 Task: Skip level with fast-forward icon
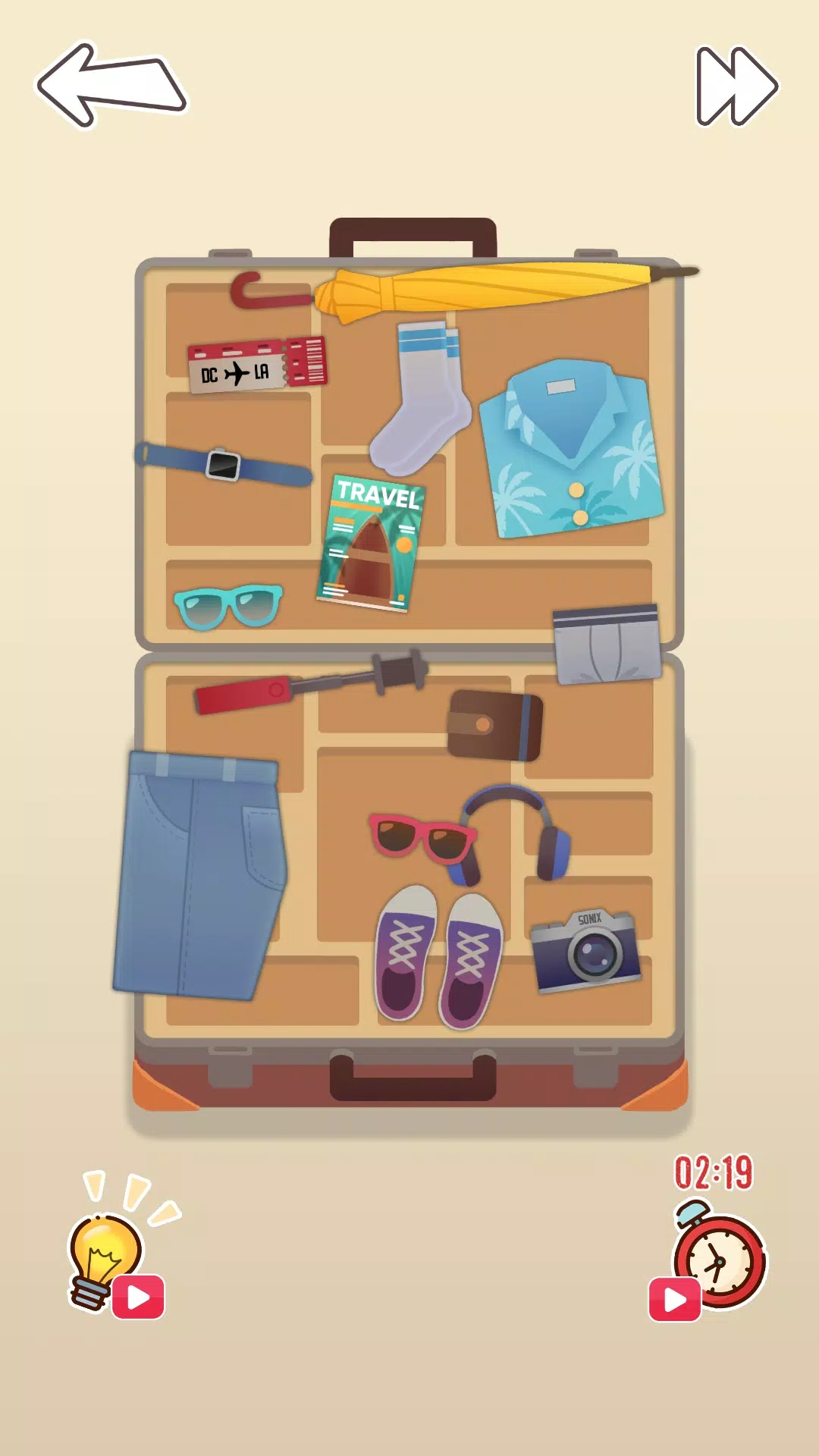736,86
